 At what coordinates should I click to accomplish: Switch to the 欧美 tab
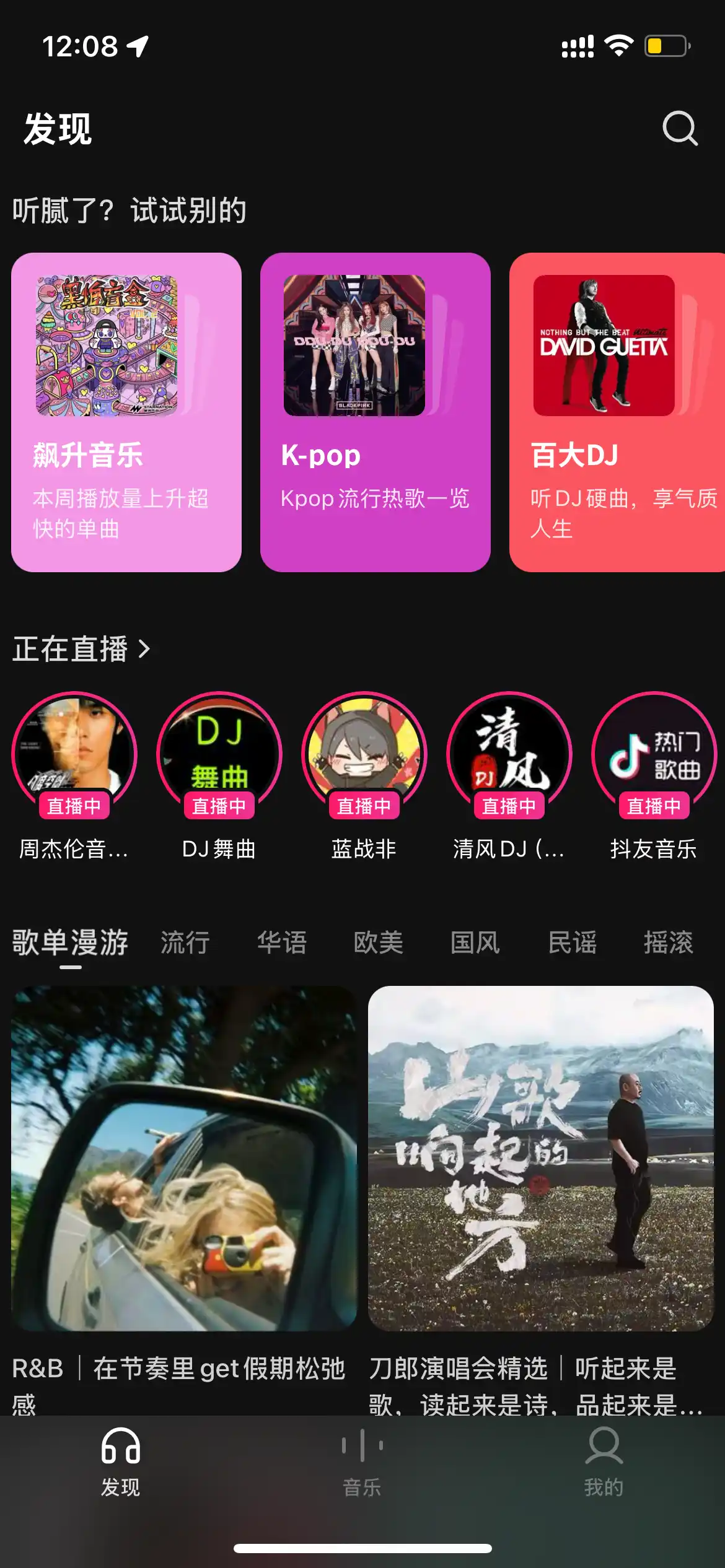(378, 943)
